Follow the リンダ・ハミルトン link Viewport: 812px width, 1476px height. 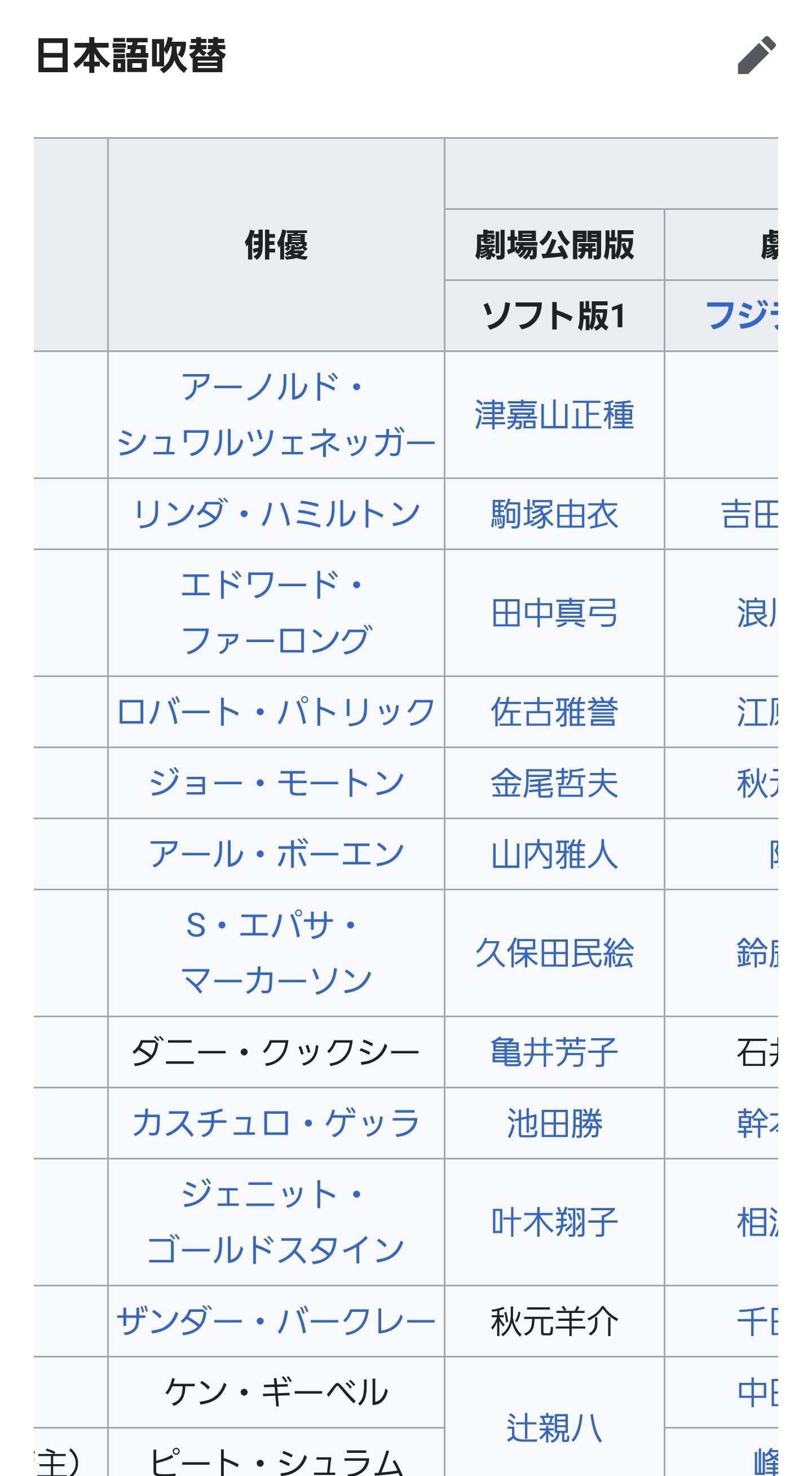(x=276, y=513)
